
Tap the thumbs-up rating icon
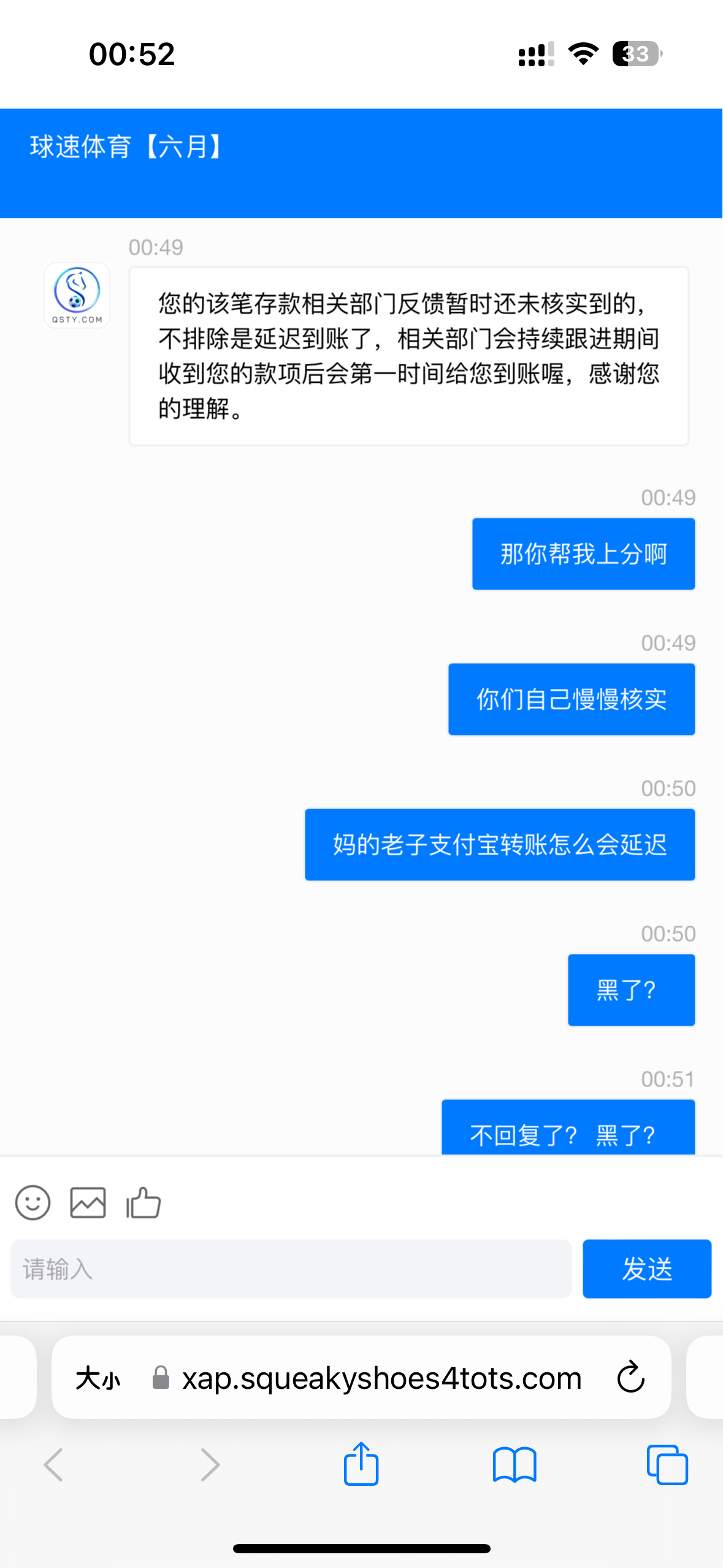coord(143,1202)
